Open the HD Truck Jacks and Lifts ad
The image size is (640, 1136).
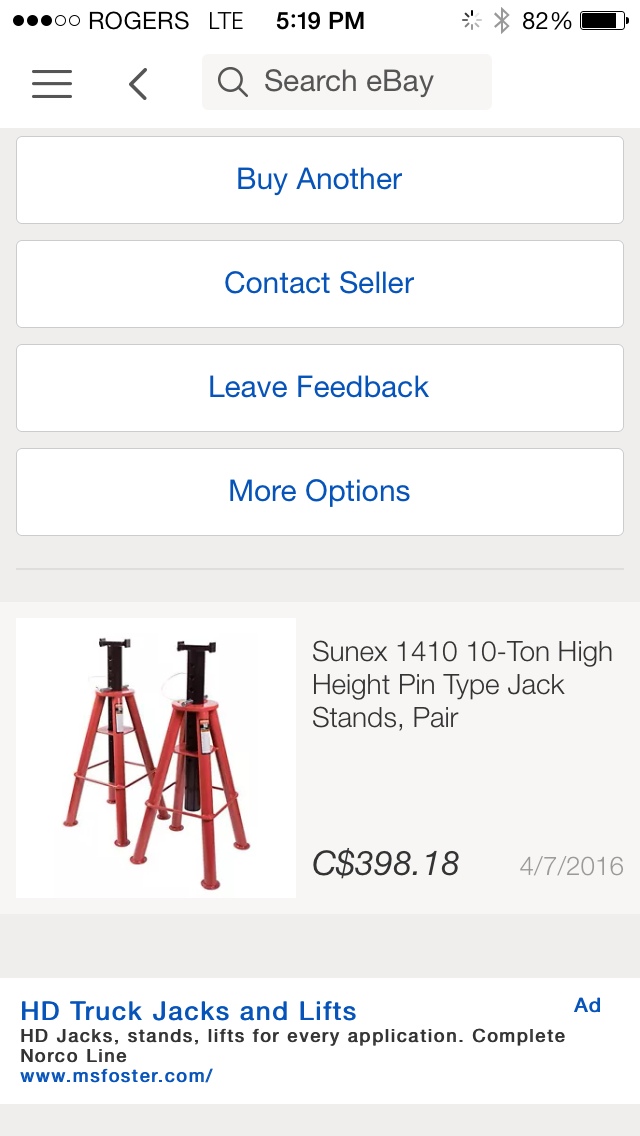point(189,1011)
